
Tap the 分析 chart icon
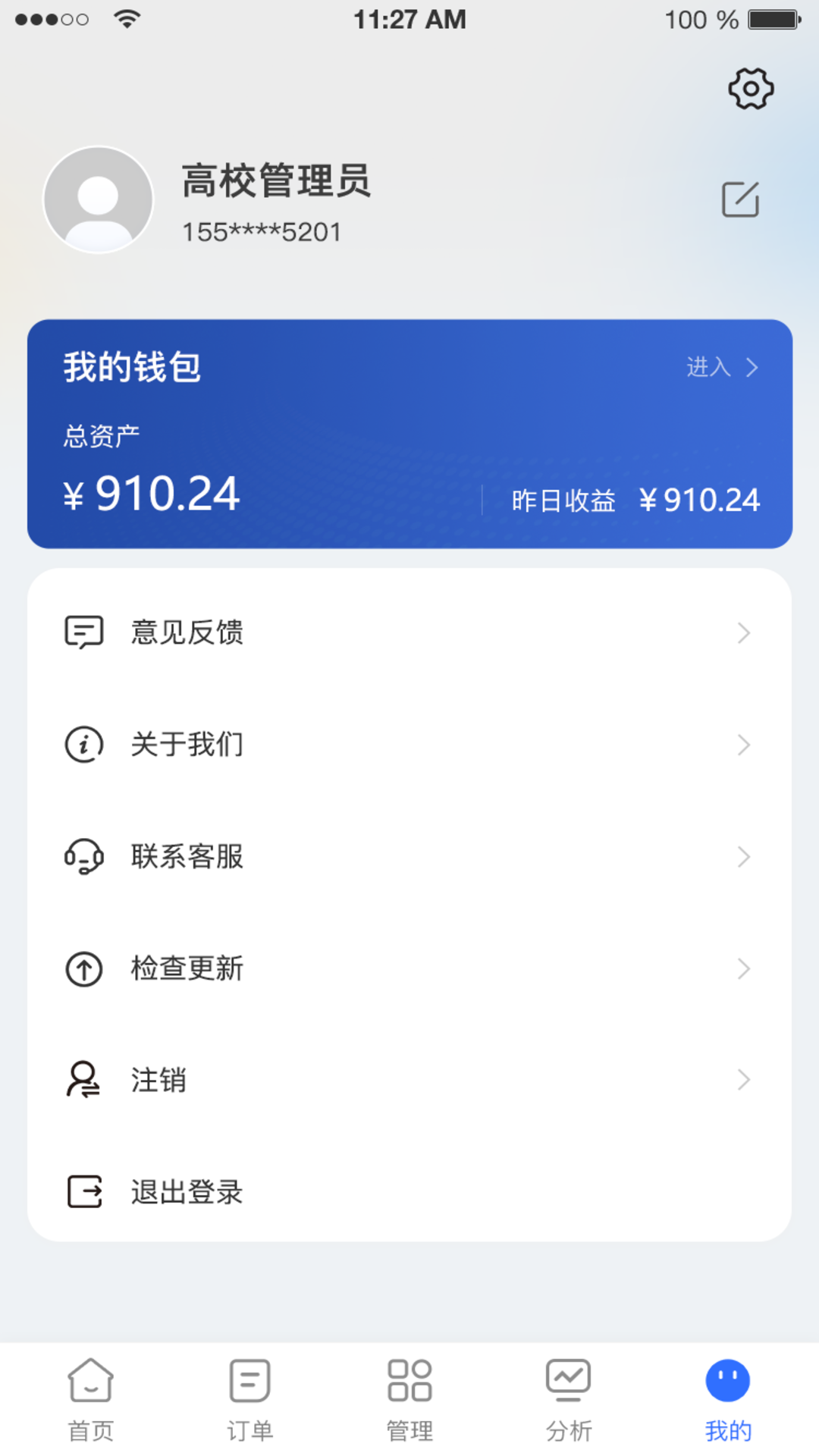coord(568,1380)
